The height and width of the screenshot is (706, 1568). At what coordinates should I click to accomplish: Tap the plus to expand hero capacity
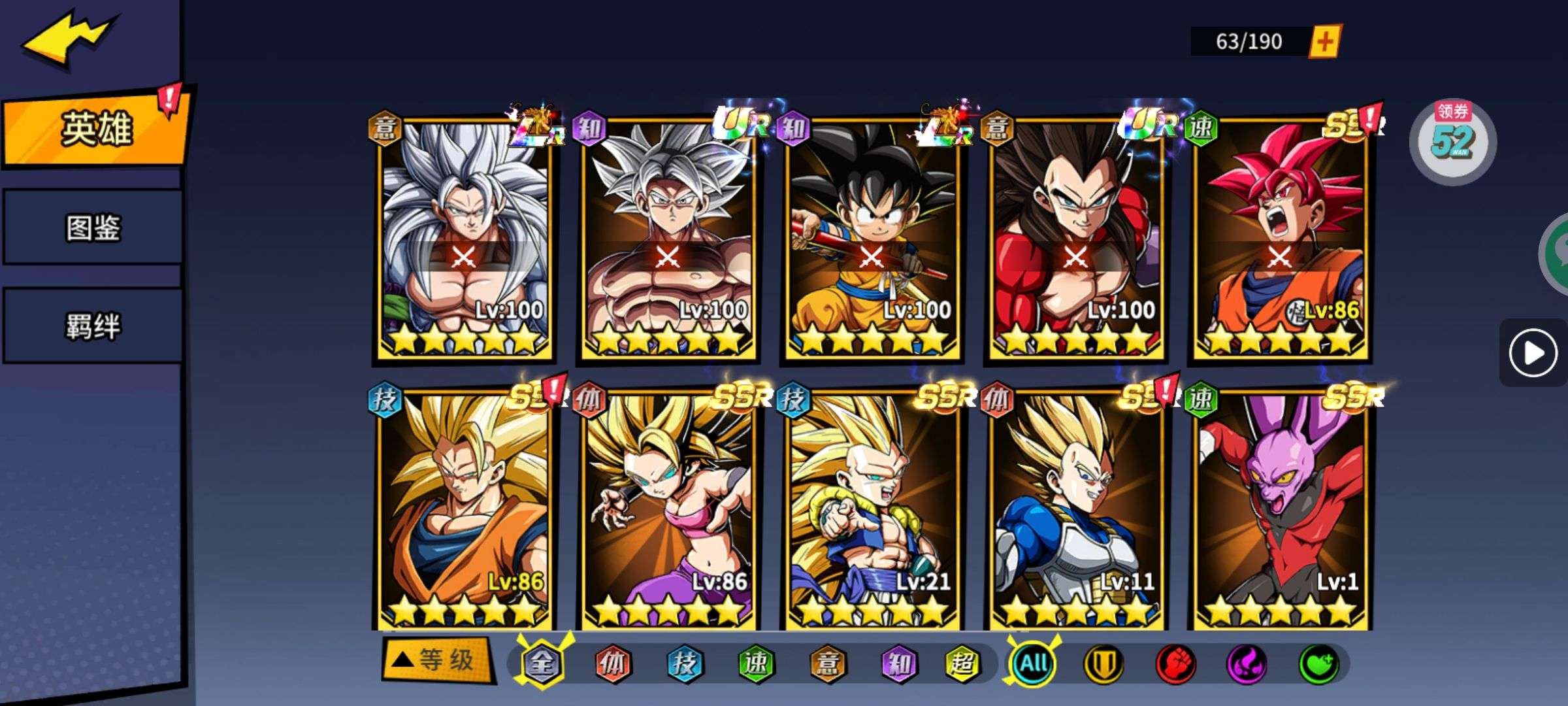point(1324,42)
